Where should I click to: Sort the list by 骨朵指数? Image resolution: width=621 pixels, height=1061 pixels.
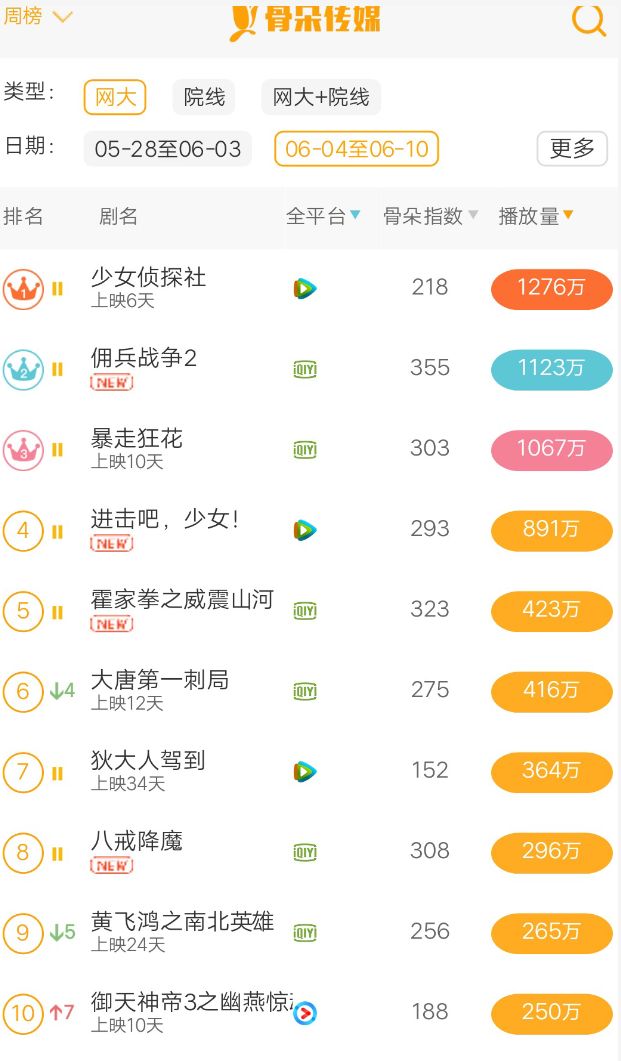pos(430,216)
